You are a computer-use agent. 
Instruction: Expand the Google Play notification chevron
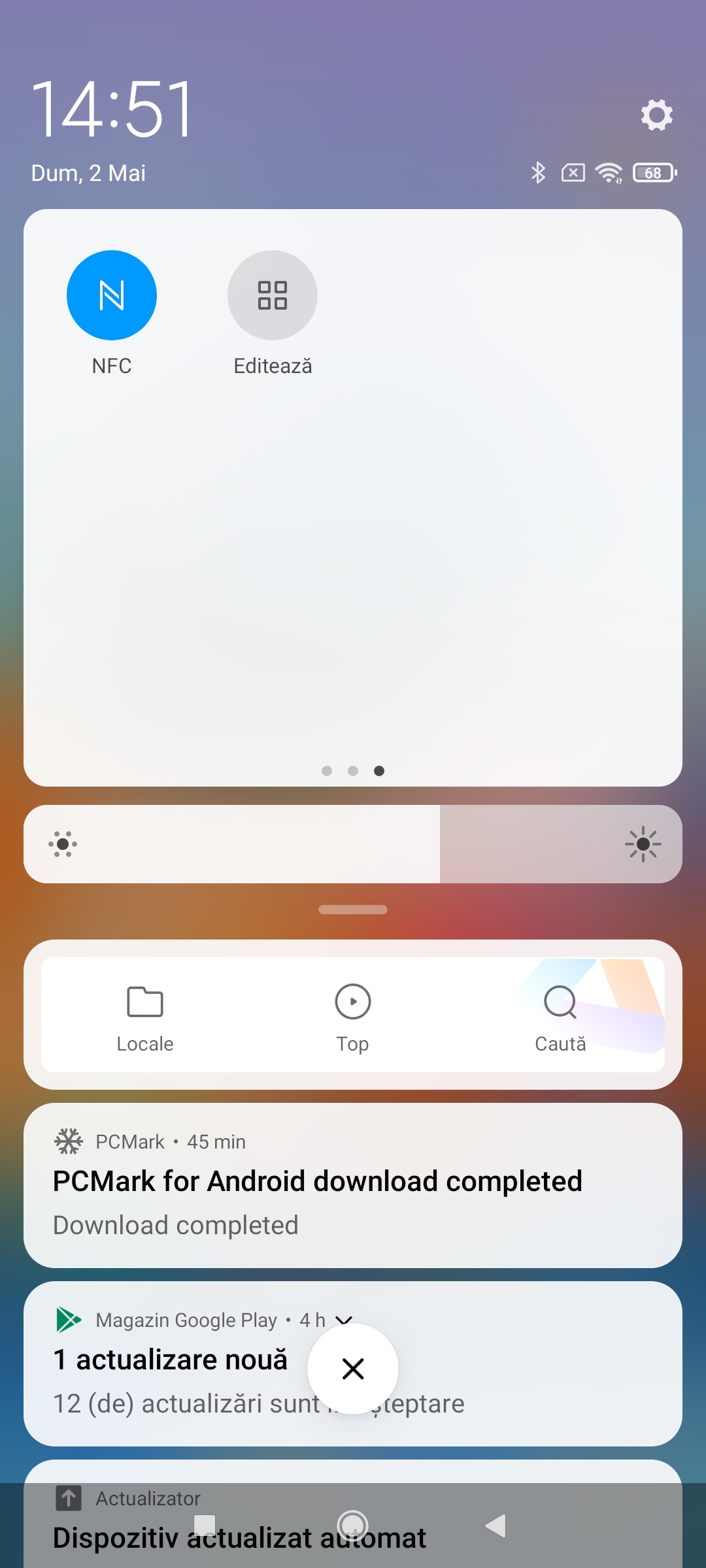tap(344, 1320)
